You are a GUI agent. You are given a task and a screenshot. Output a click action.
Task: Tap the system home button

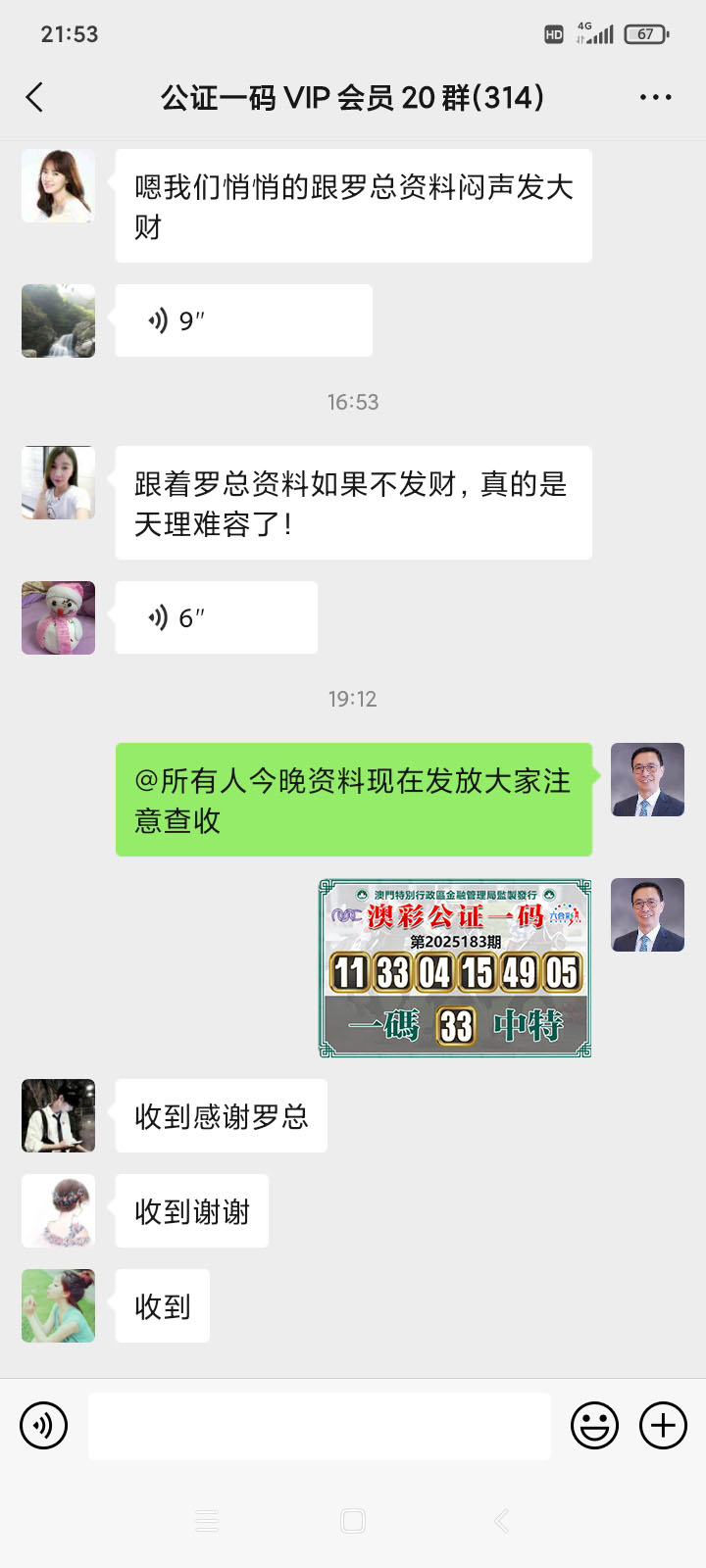pyautogui.click(x=353, y=1521)
